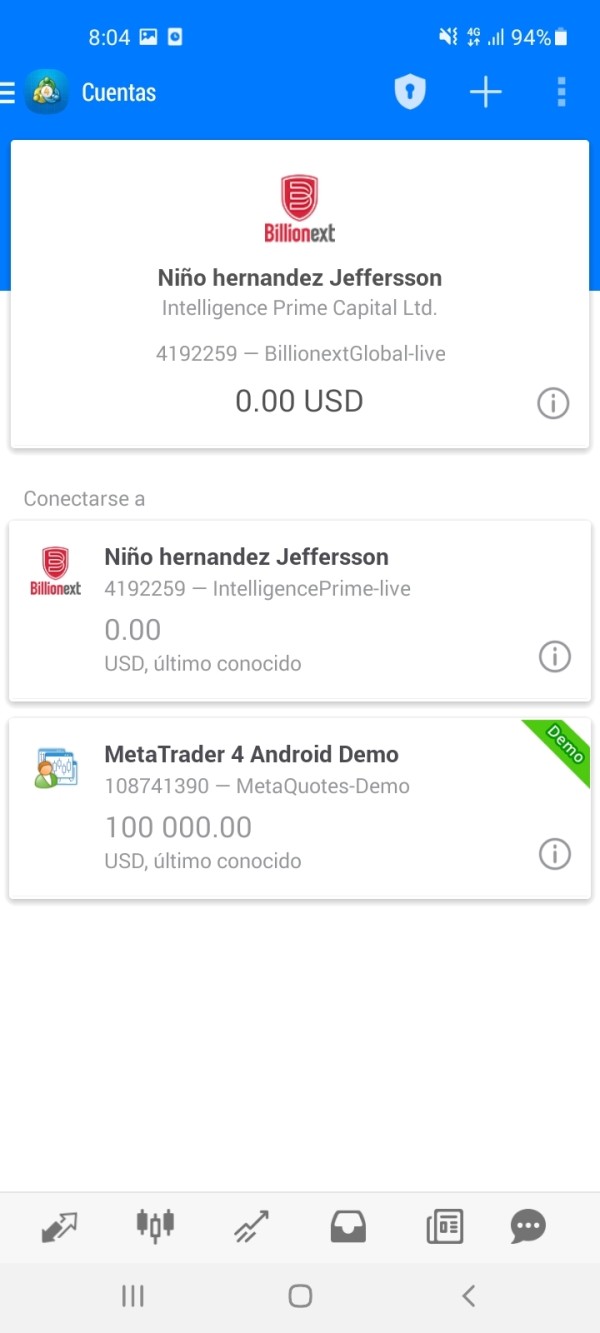Add a new account with plus icon
Image resolution: width=600 pixels, height=1333 pixels.
click(x=485, y=93)
